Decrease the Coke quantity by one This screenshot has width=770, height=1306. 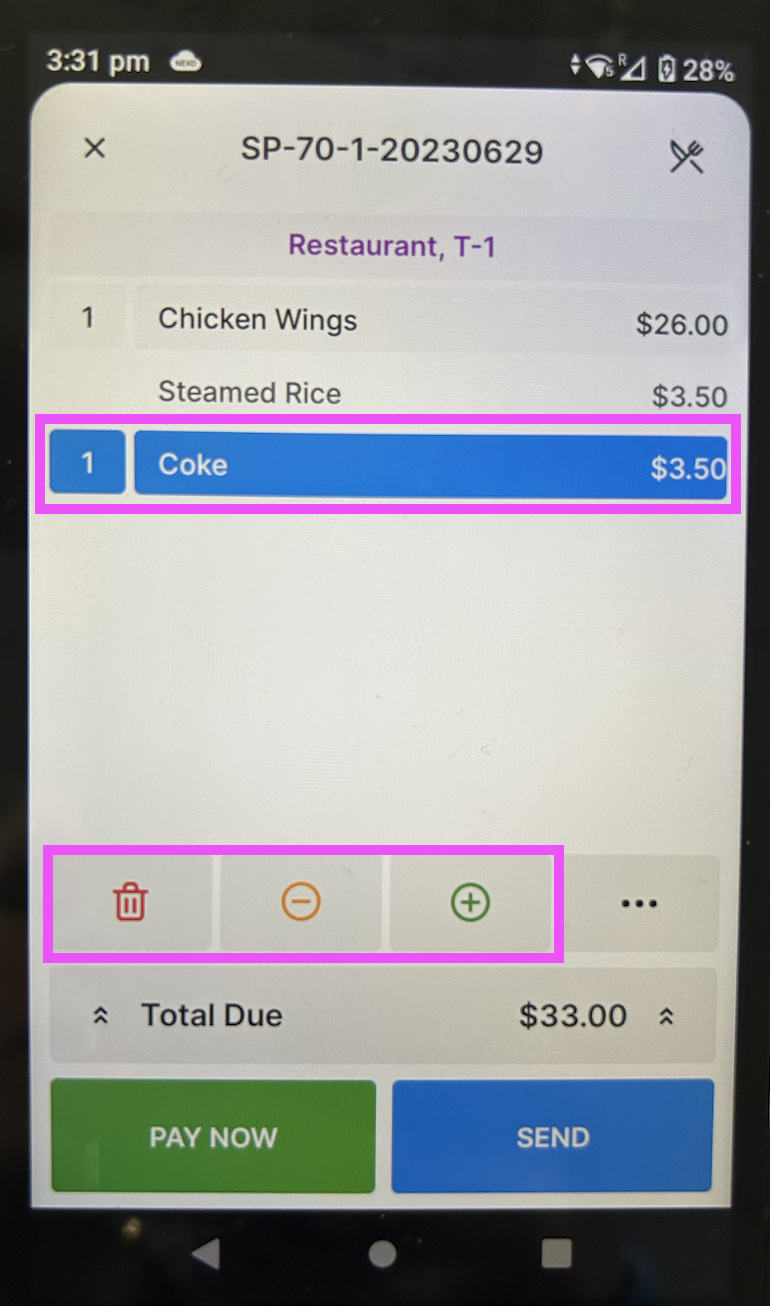click(300, 903)
